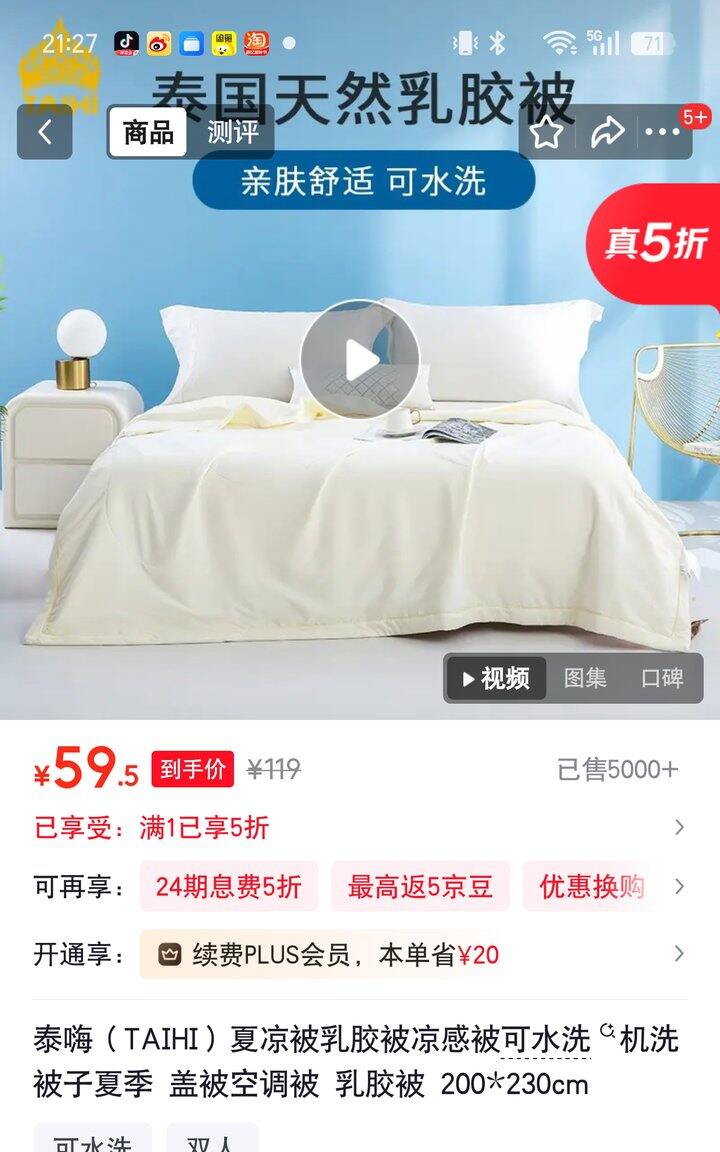
Task: Play the product video
Action: point(360,360)
